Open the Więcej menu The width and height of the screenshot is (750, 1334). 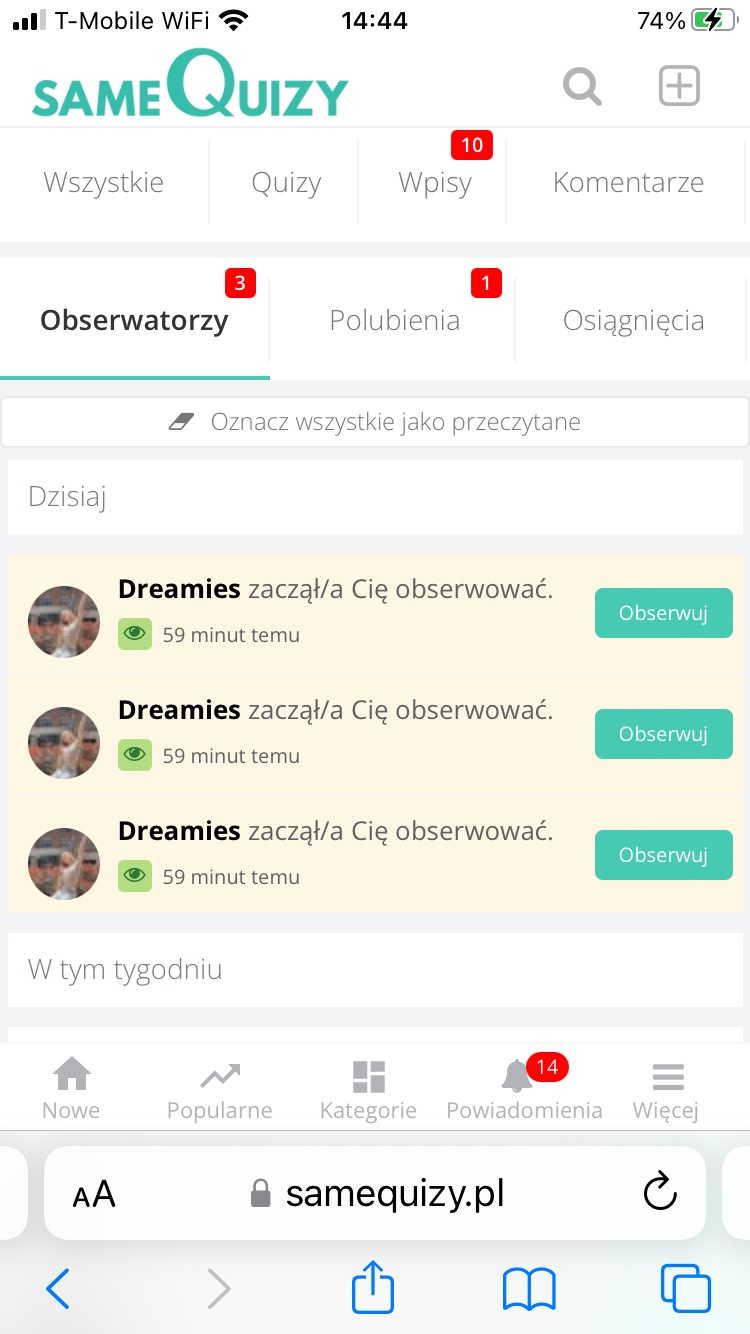click(666, 1089)
